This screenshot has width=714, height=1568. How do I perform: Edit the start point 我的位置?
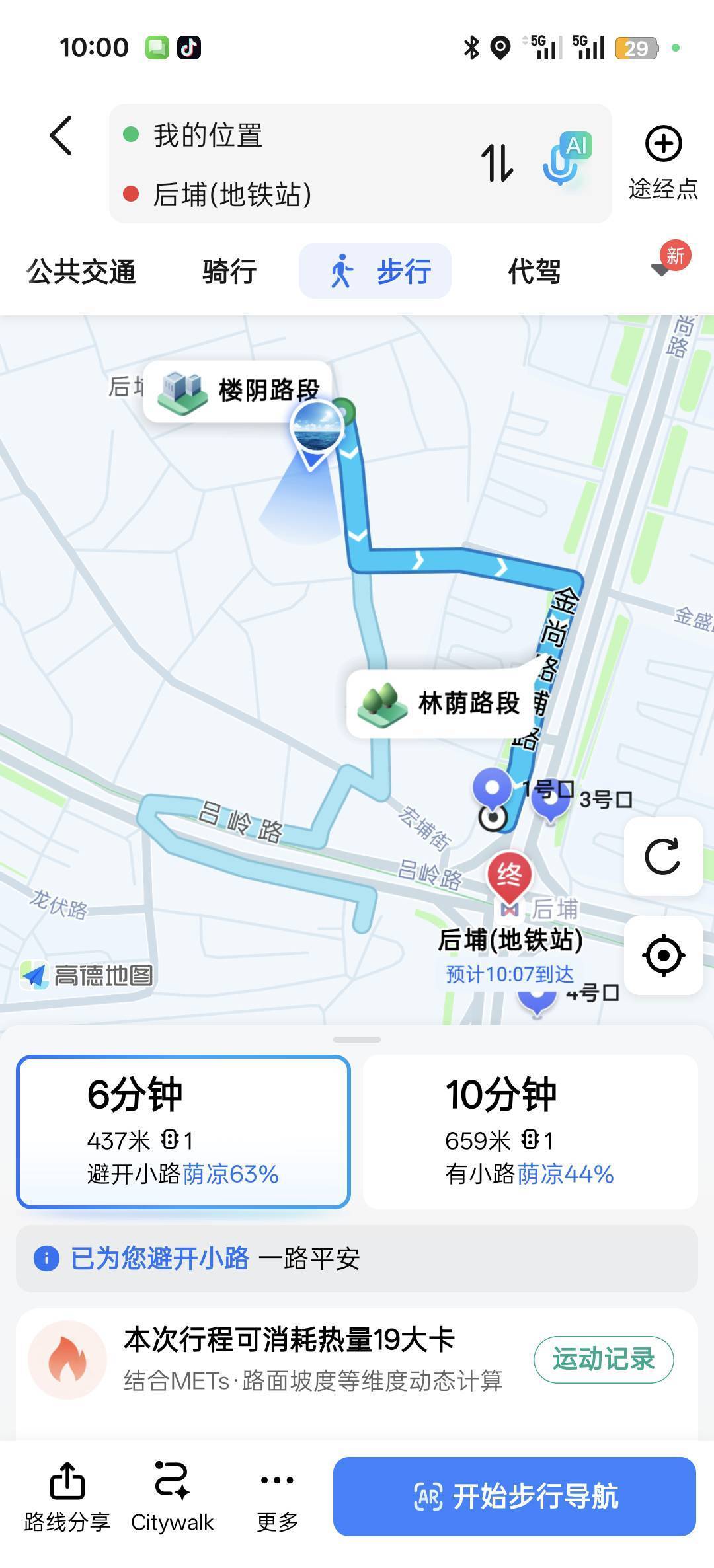coord(208,135)
